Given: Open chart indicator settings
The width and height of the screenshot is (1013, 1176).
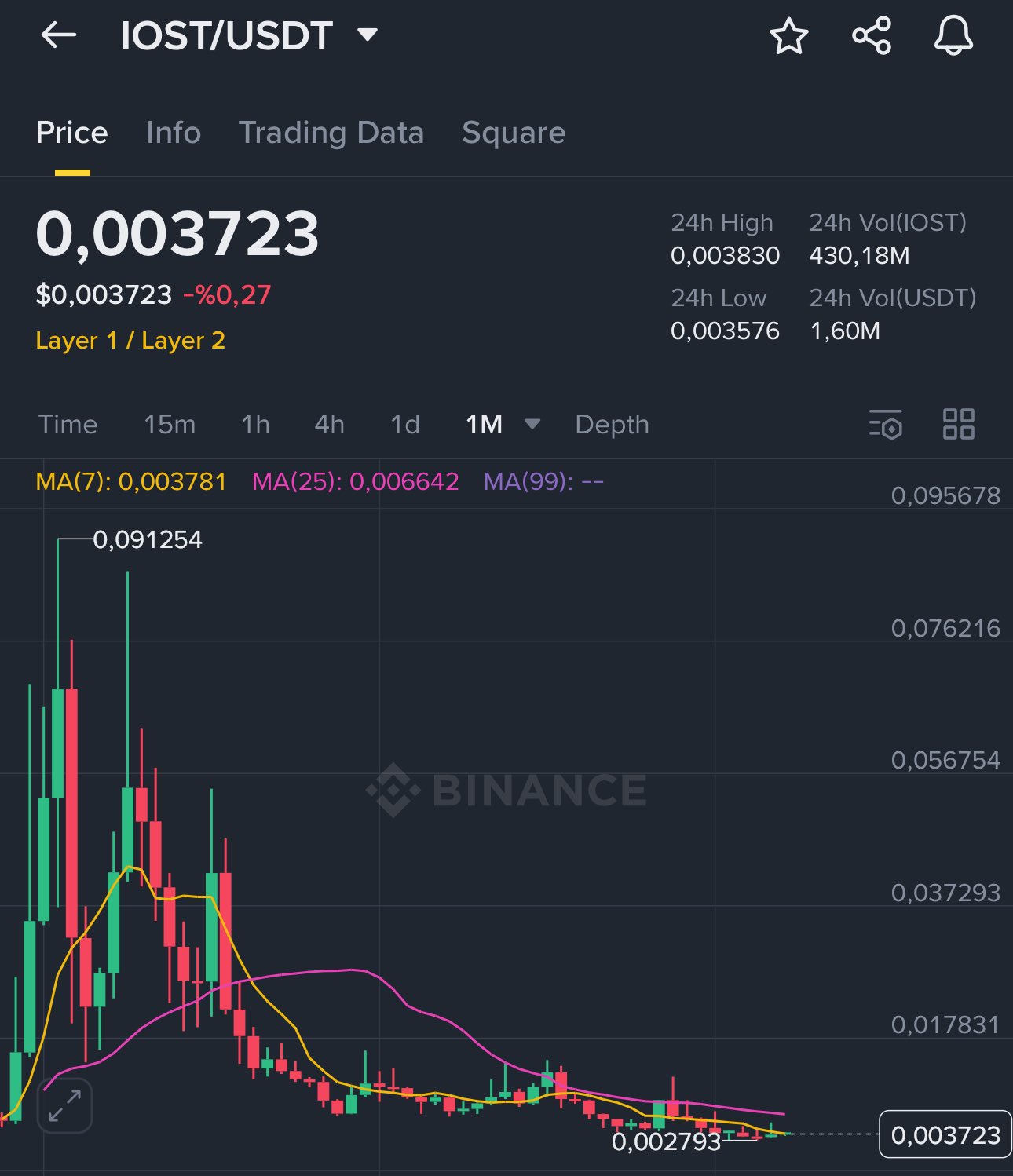Looking at the screenshot, I should pos(885,425).
